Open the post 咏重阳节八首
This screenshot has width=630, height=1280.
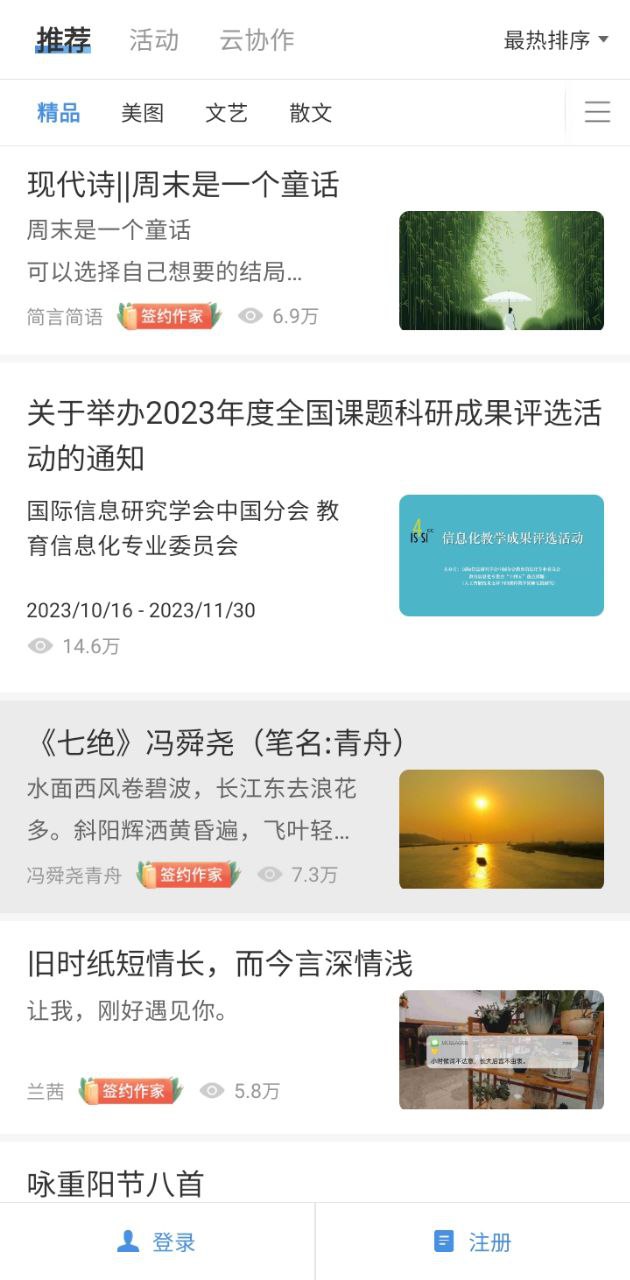click(115, 1184)
